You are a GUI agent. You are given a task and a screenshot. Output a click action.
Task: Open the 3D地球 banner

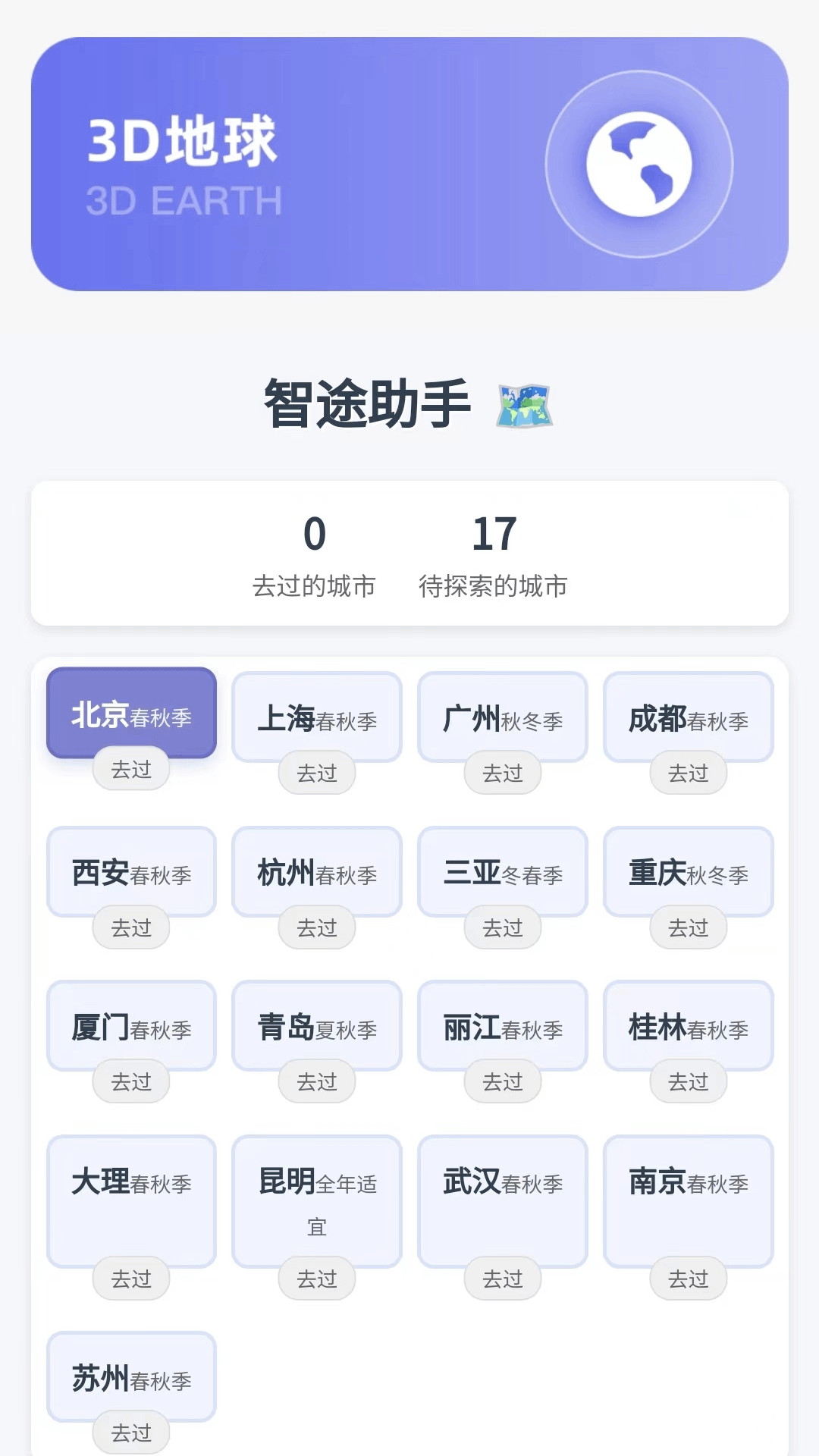[409, 164]
